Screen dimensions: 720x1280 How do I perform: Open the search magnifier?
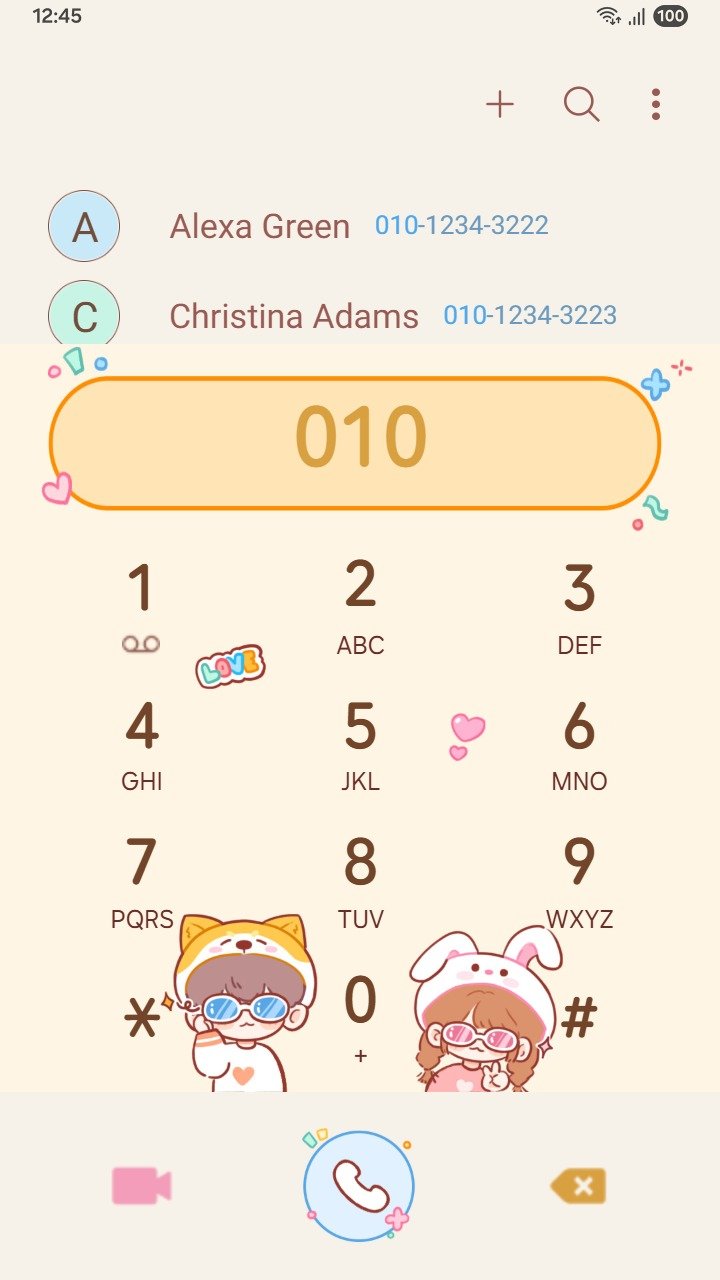pyautogui.click(x=581, y=104)
